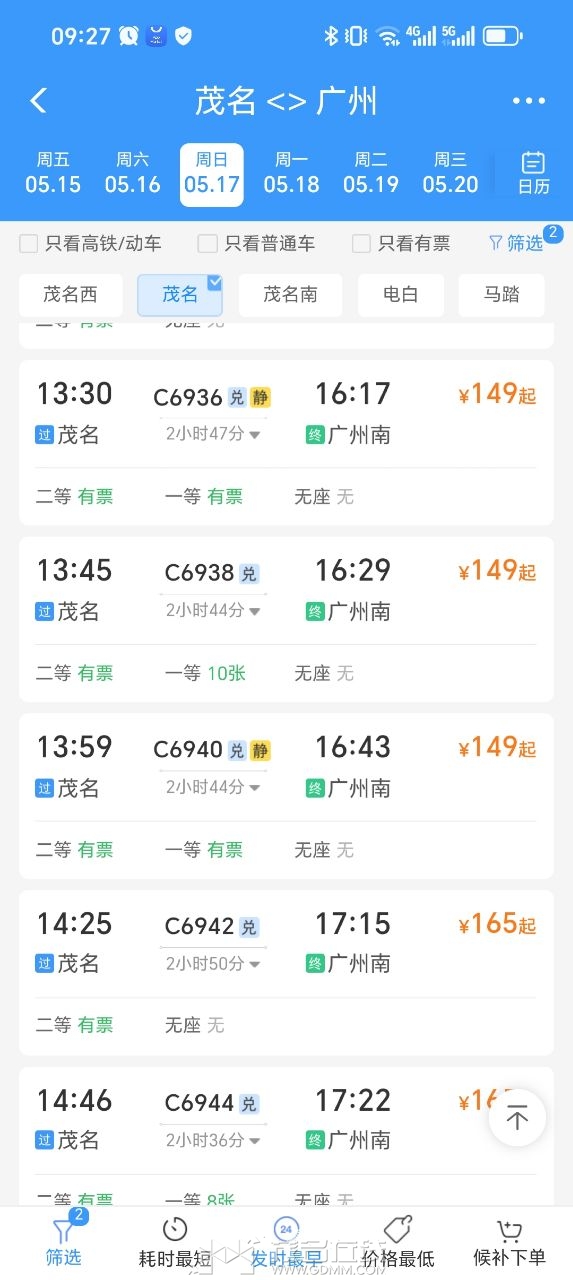Sort by 耗时最短 shortest duration
Image resolution: width=573 pixels, height=1280 pixels.
tap(175, 1242)
